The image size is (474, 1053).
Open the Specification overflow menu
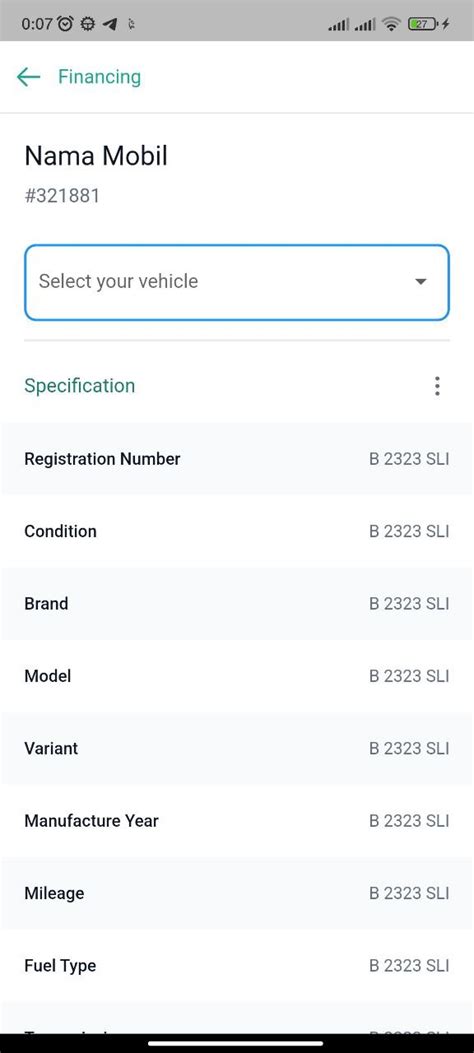tap(437, 386)
